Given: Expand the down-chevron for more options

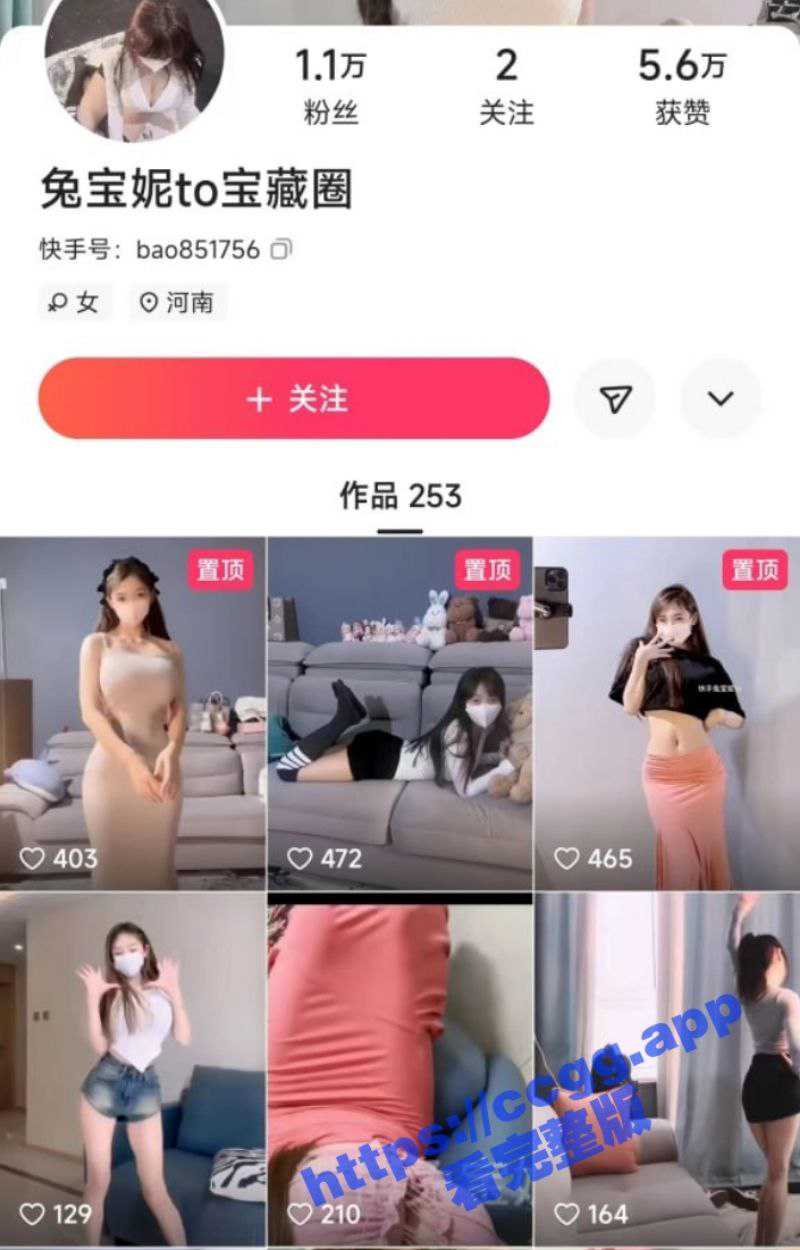Looking at the screenshot, I should click(x=720, y=399).
